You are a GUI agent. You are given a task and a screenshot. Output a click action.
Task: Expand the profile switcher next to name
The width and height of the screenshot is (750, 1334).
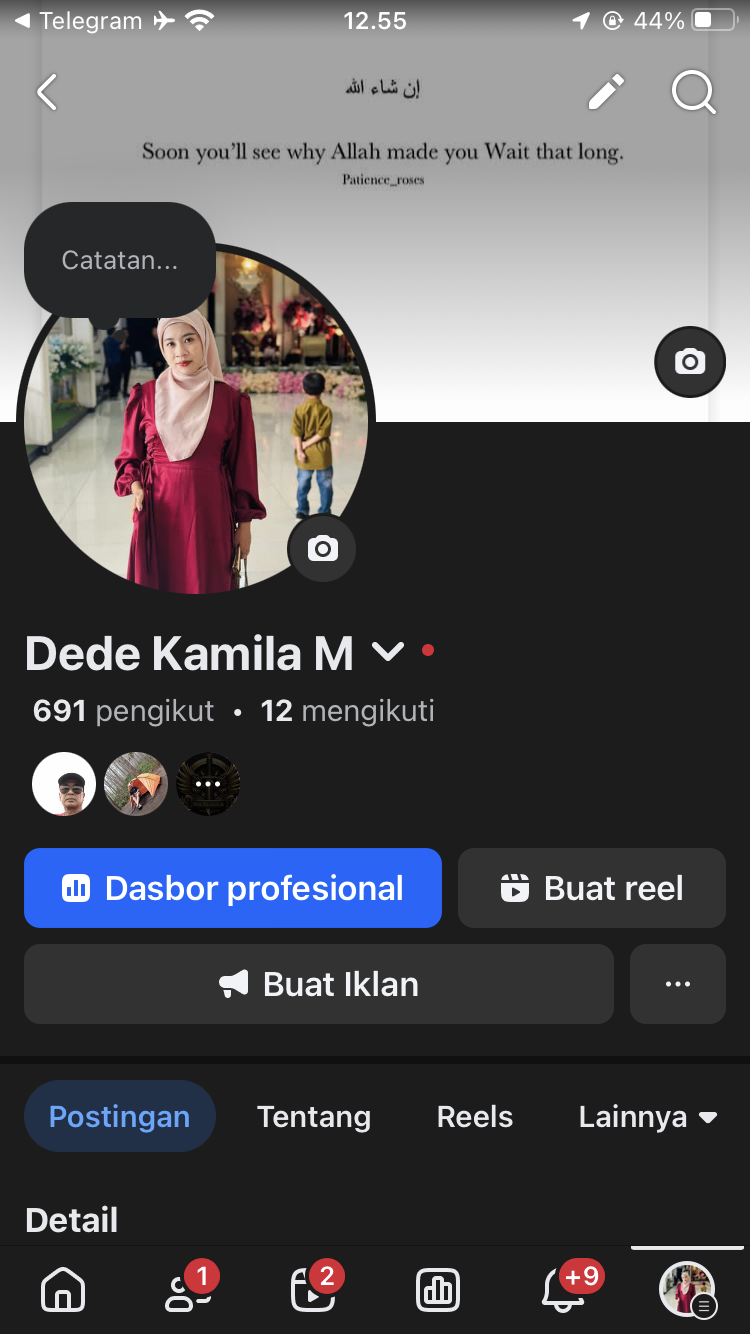coord(388,653)
